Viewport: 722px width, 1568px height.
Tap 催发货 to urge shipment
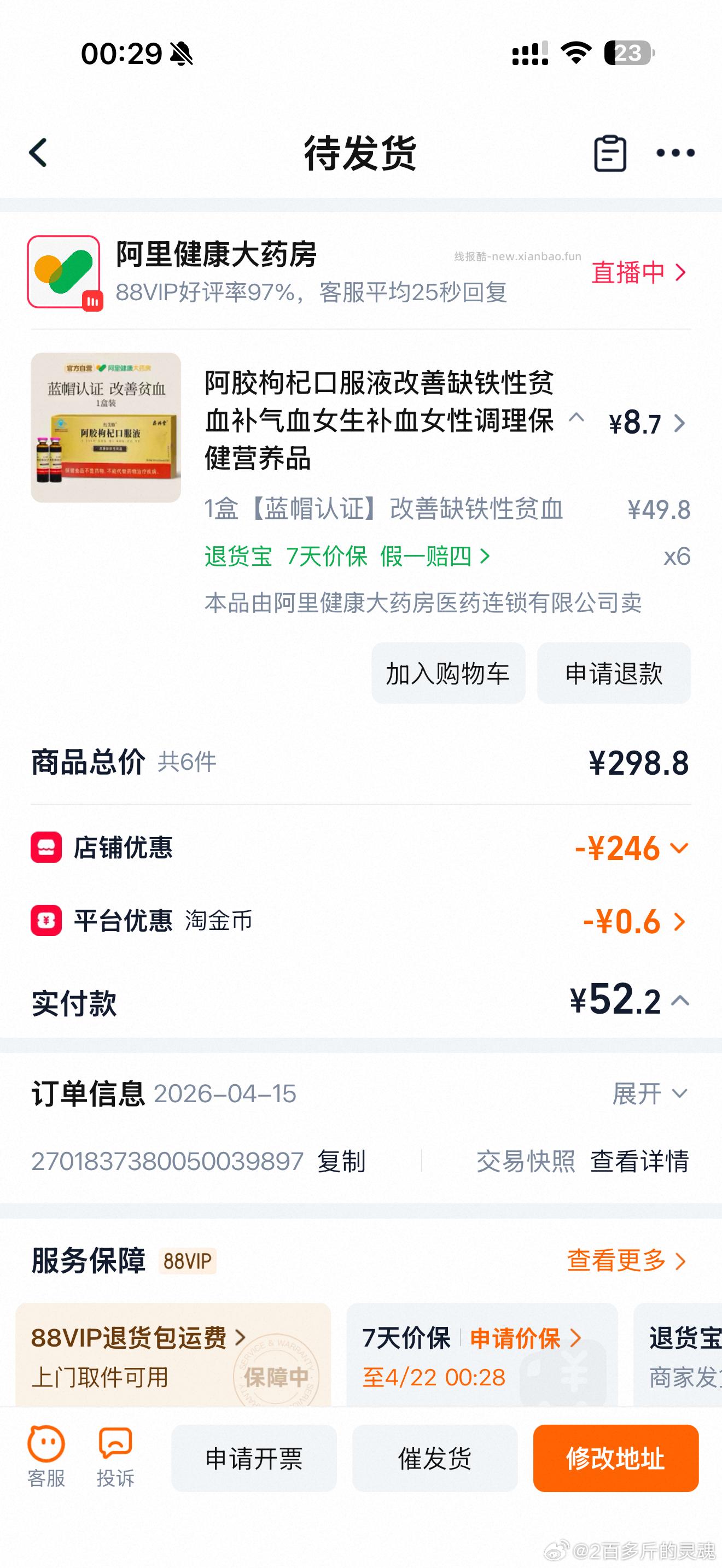click(x=435, y=1459)
